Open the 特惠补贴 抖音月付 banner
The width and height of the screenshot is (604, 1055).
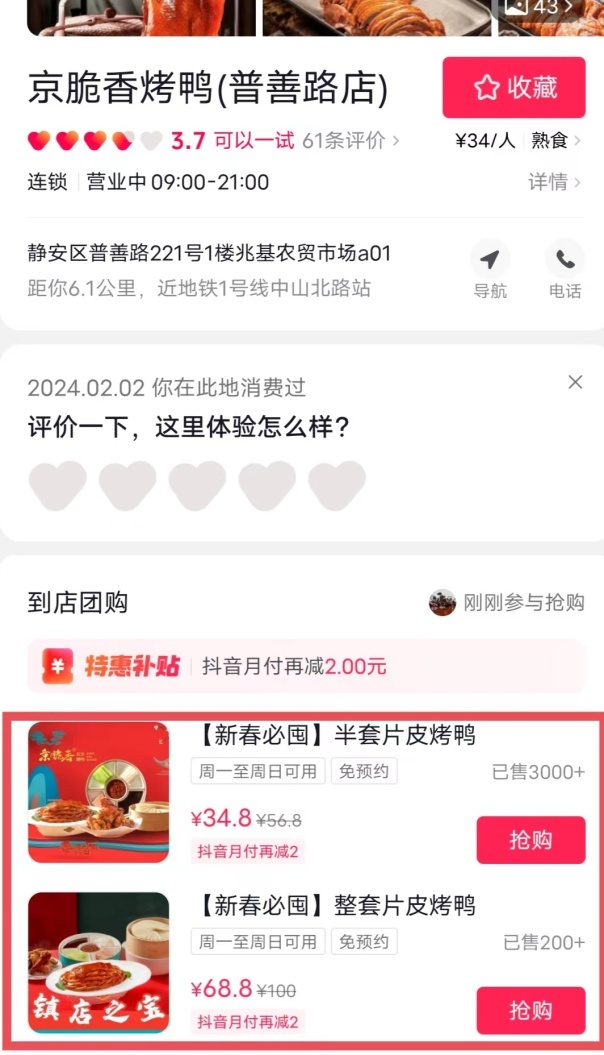305,666
